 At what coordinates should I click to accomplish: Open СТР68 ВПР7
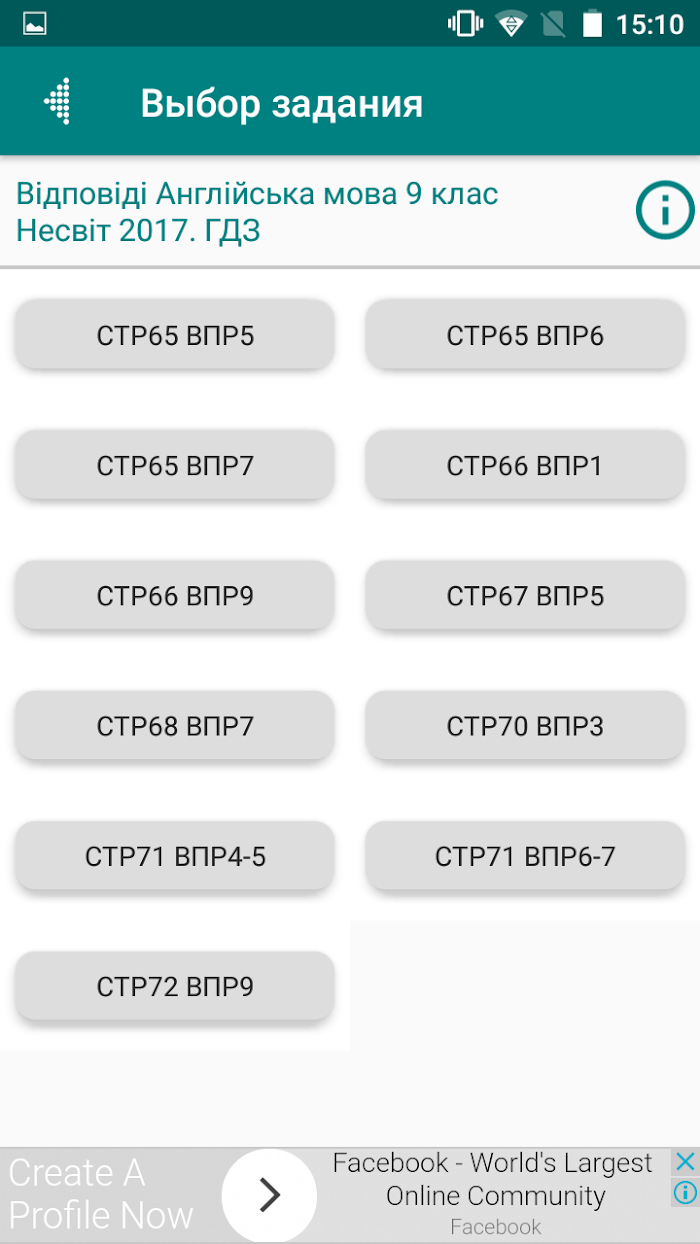click(x=175, y=726)
